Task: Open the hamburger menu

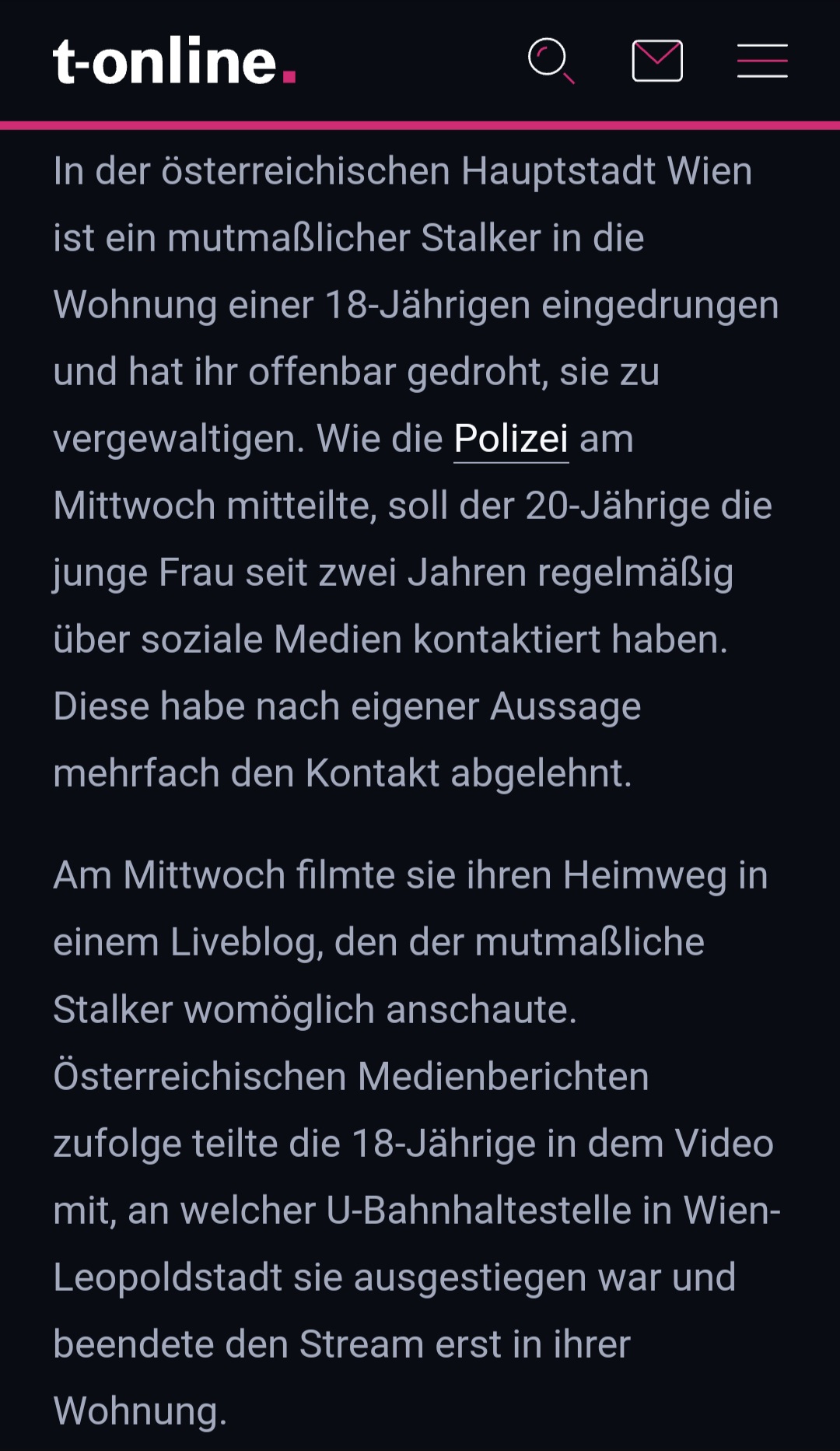Action: click(x=762, y=61)
